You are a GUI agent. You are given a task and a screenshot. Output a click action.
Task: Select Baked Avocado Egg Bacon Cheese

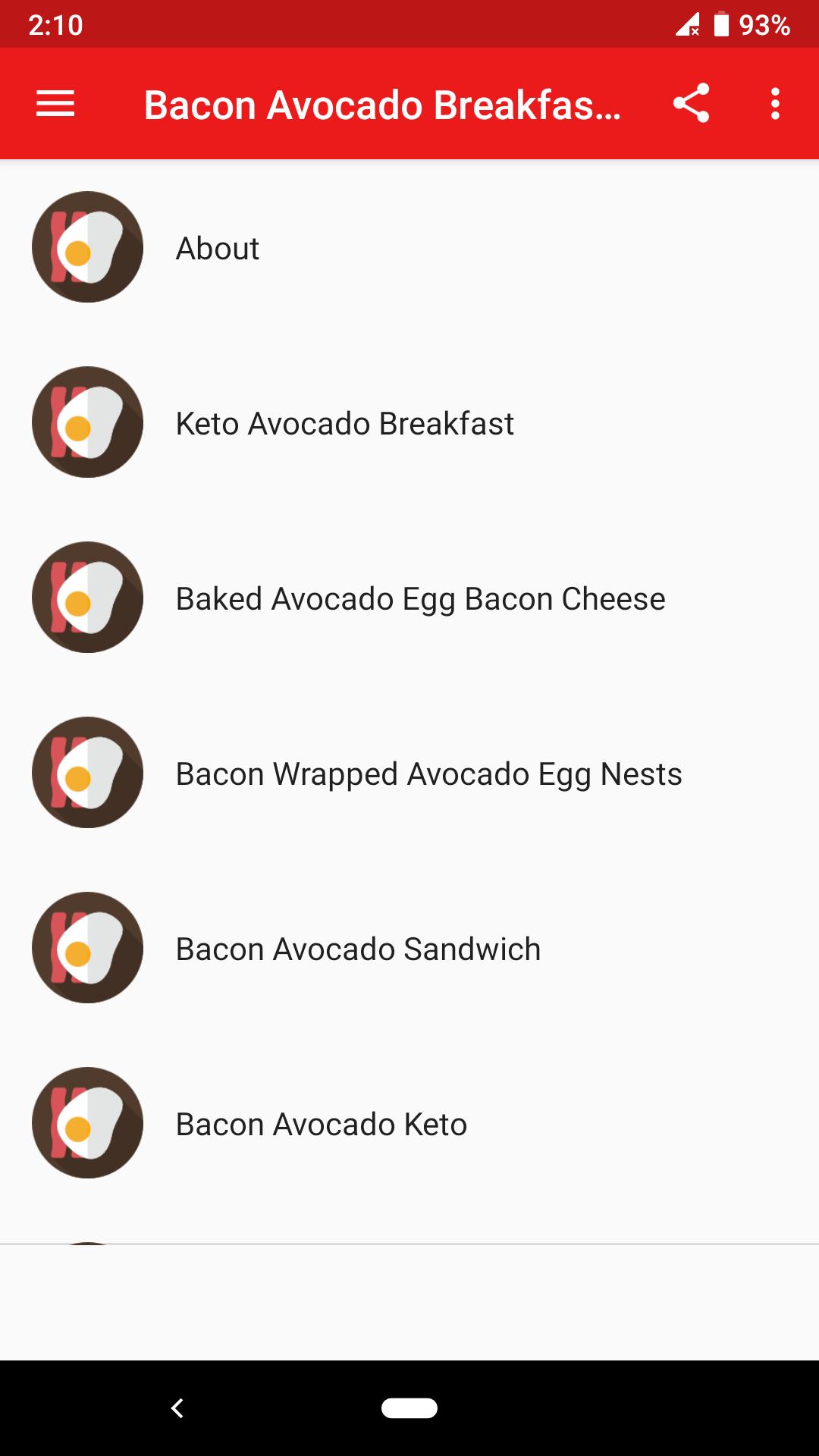click(409, 598)
